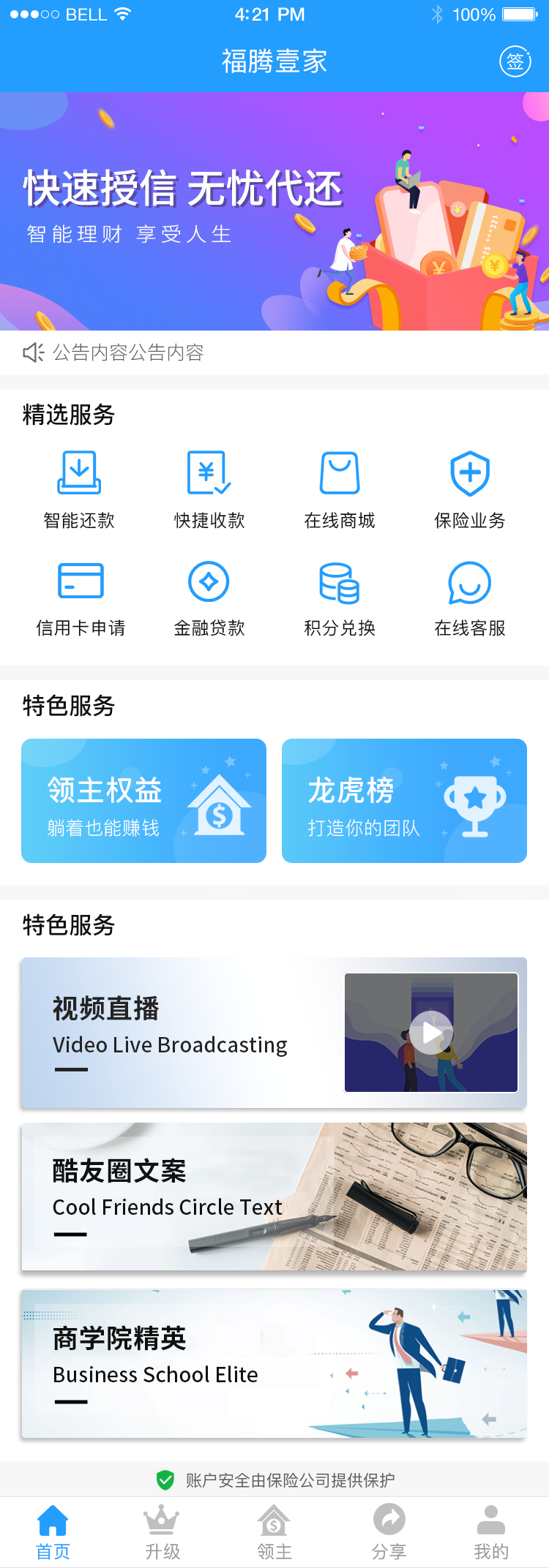Open the 积分兑换 points exchange icon
The image size is (549, 1568).
click(x=339, y=581)
